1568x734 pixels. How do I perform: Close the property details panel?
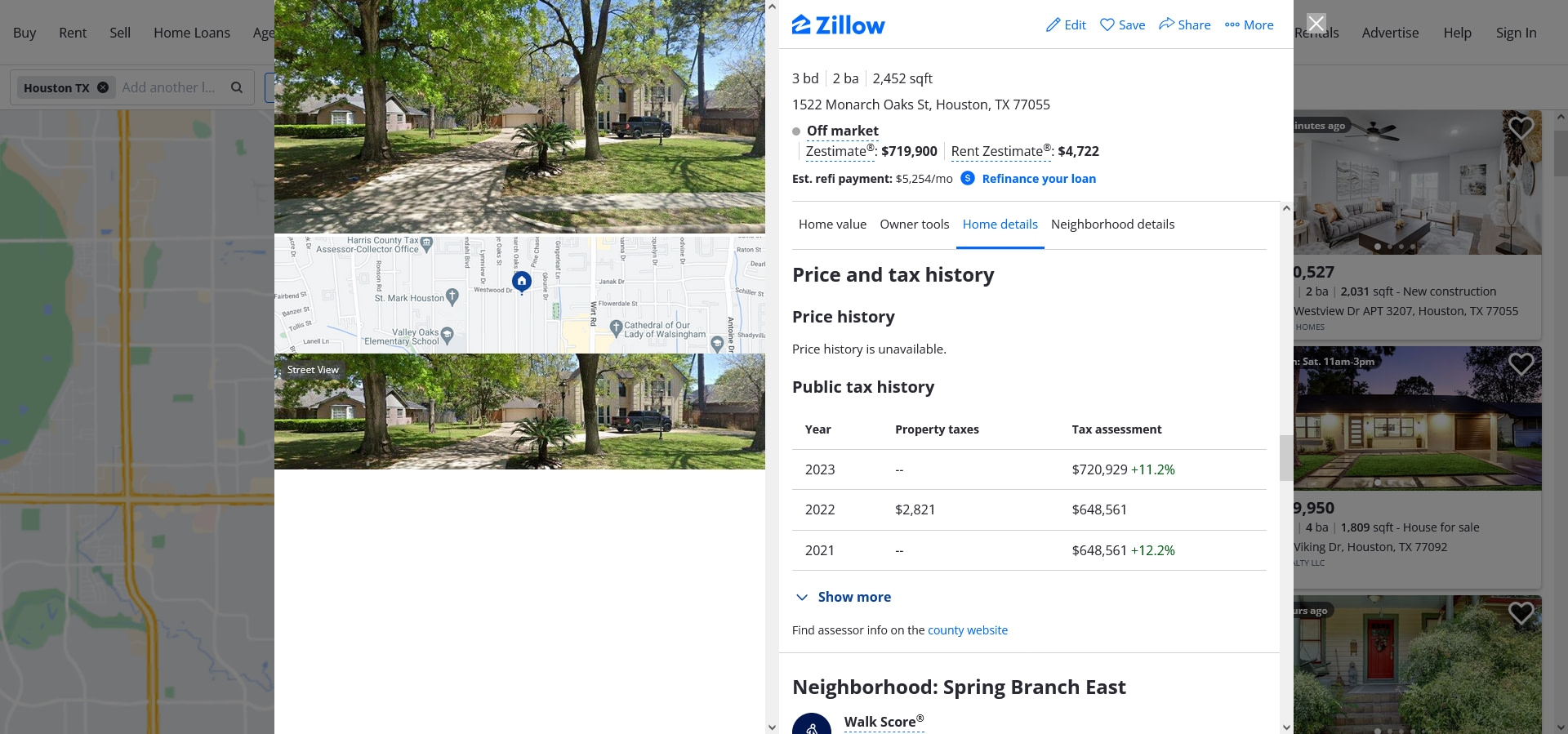(1316, 24)
